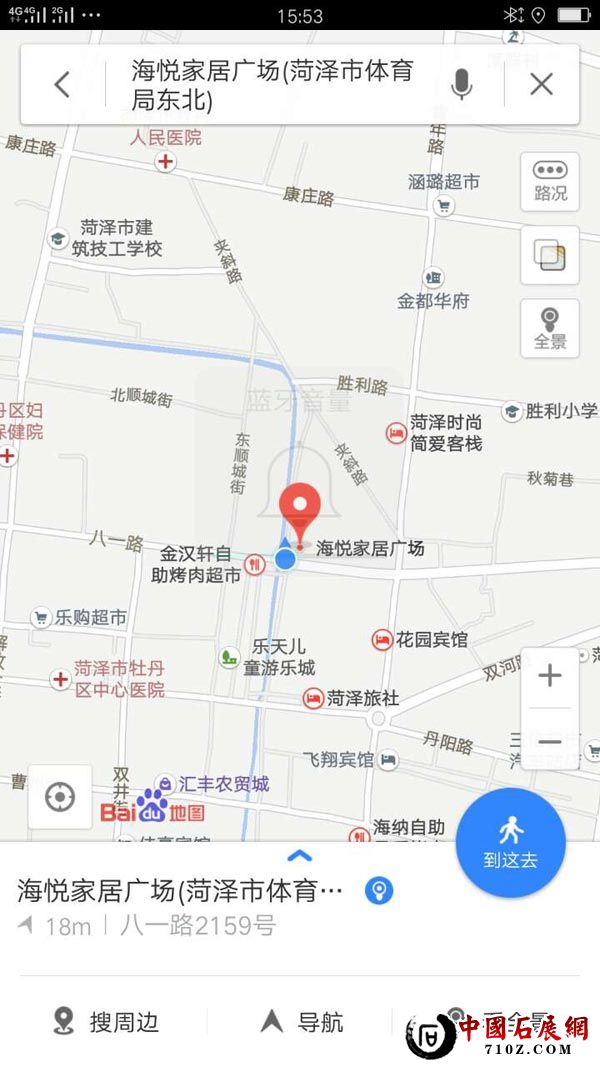This screenshot has width=600, height=1067.
Task: Zoom in on the map
Action: point(549,676)
